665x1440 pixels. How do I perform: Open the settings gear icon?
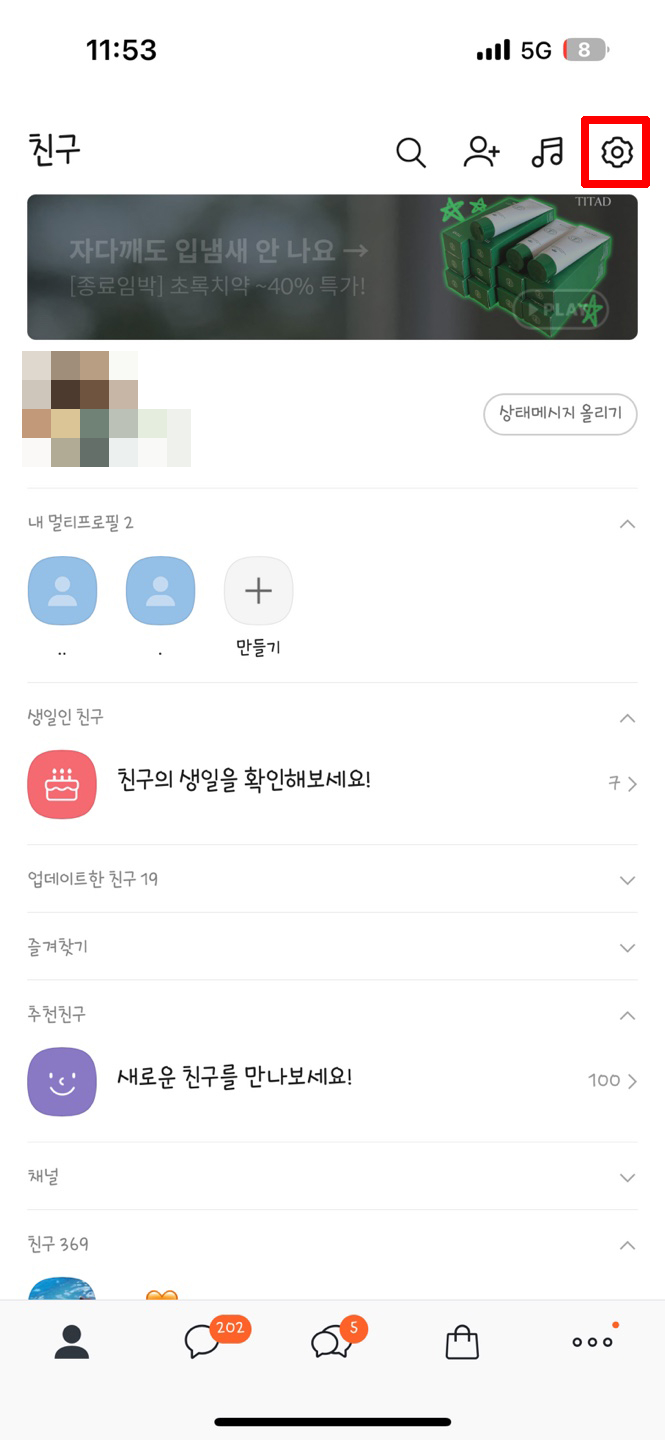tap(617, 152)
